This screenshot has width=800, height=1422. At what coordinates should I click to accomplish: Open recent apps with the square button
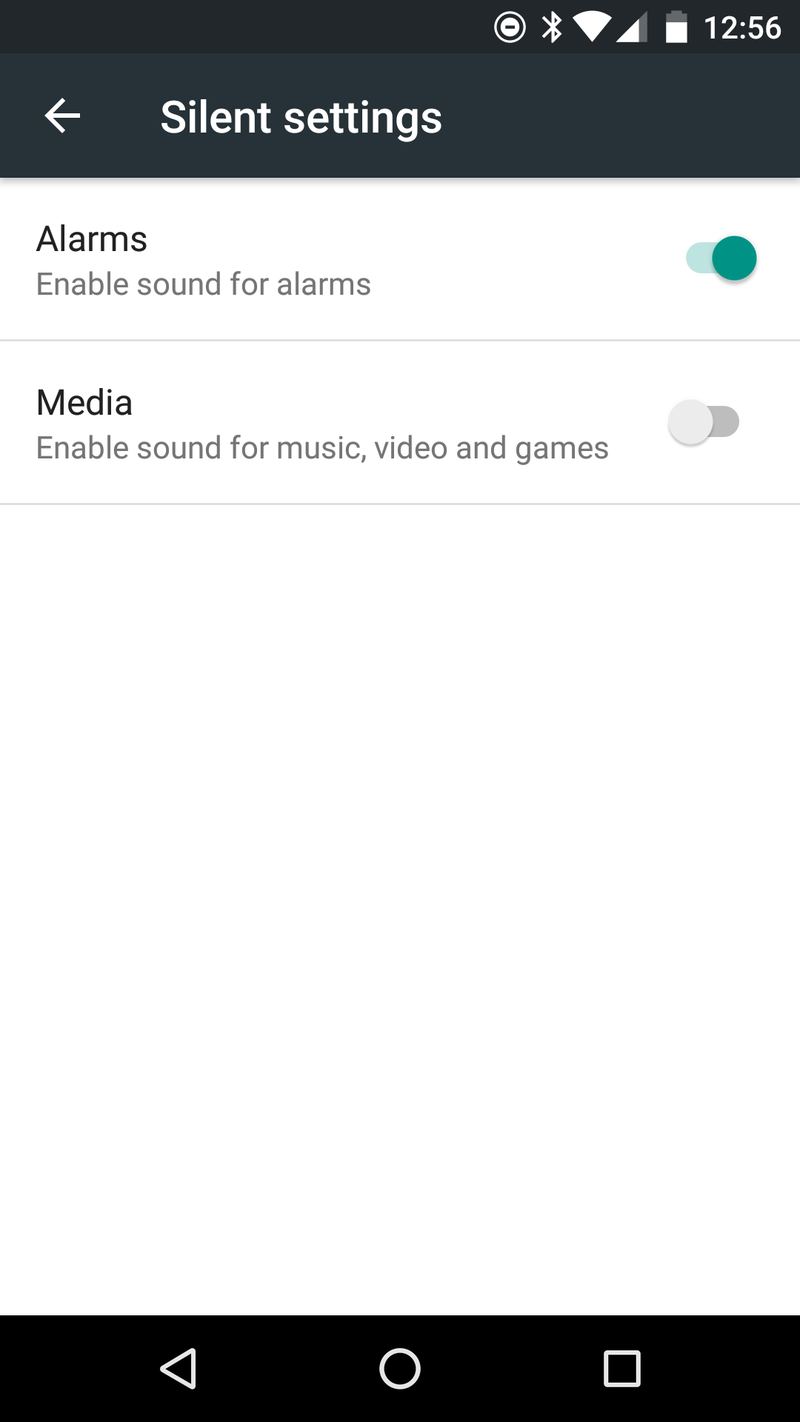622,1368
